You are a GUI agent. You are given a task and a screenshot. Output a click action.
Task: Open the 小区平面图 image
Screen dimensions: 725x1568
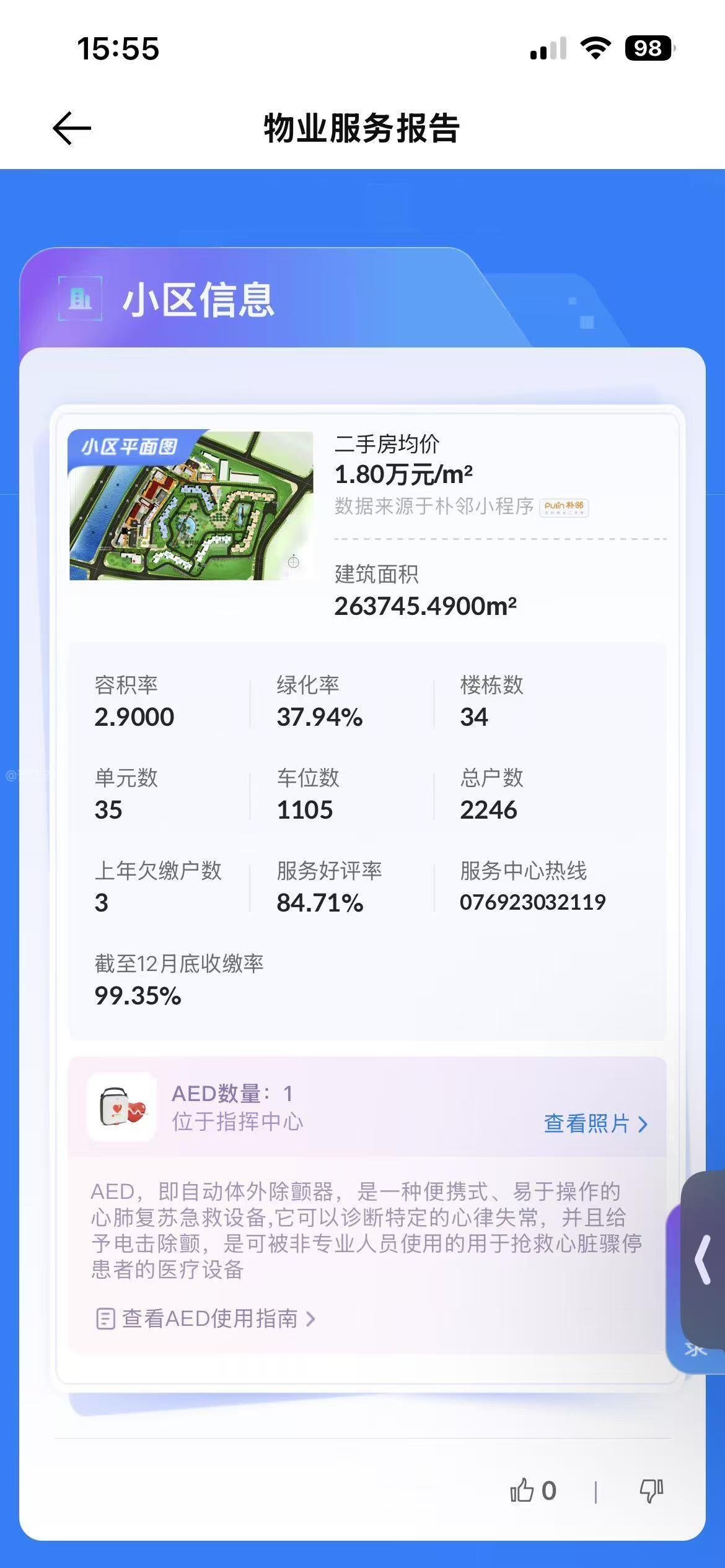click(191, 505)
